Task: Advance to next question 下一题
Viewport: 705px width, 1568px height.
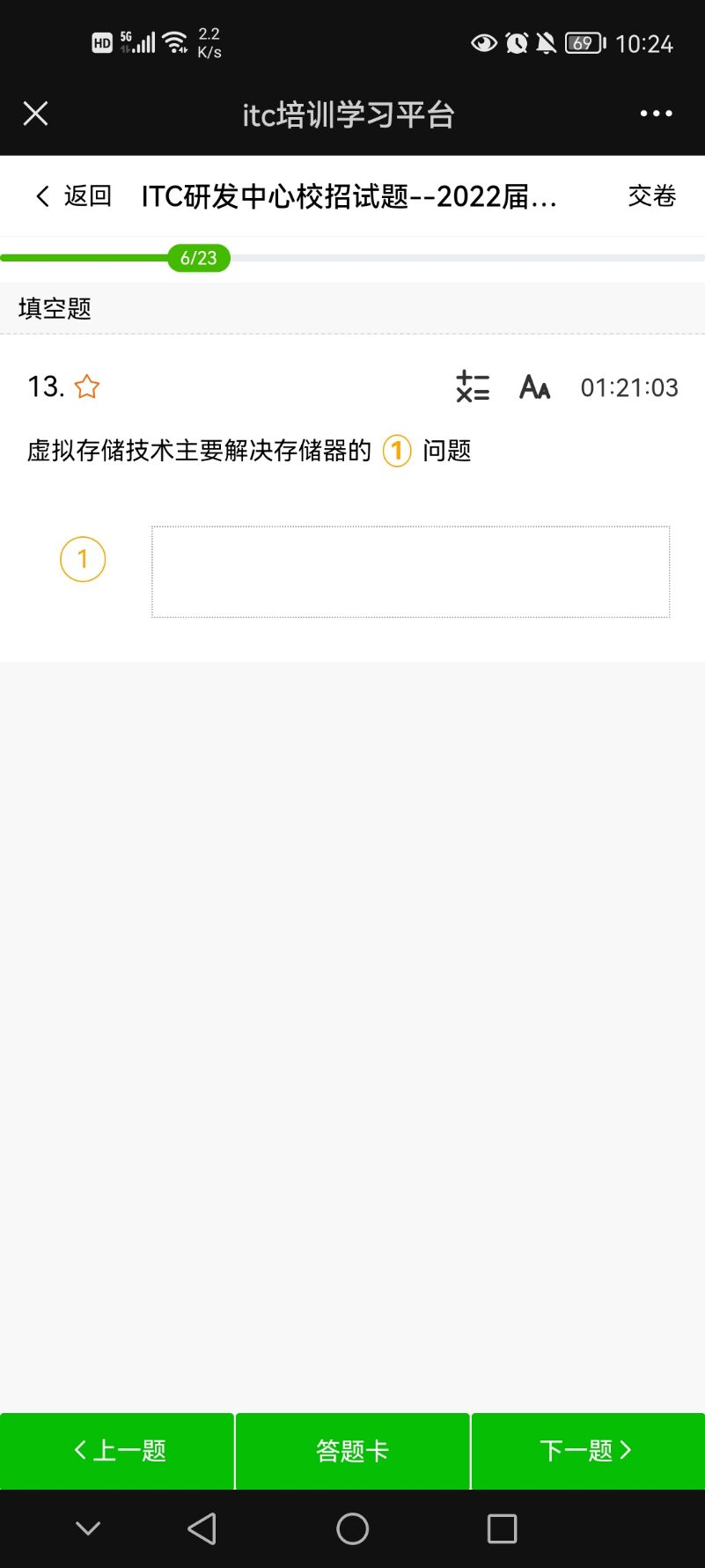Action: tap(588, 1451)
